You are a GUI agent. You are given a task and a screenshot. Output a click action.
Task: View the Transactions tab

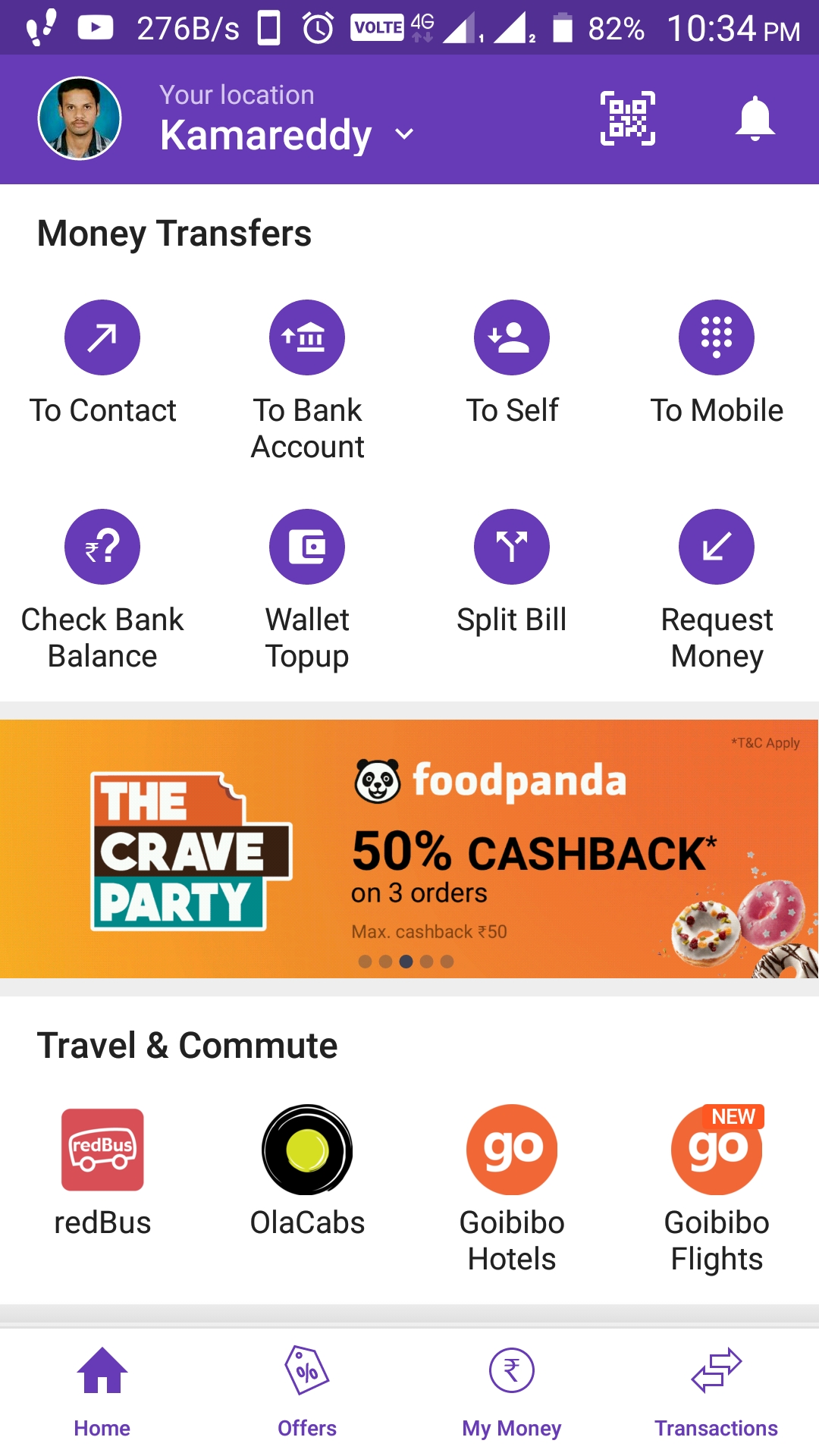pos(717,1392)
